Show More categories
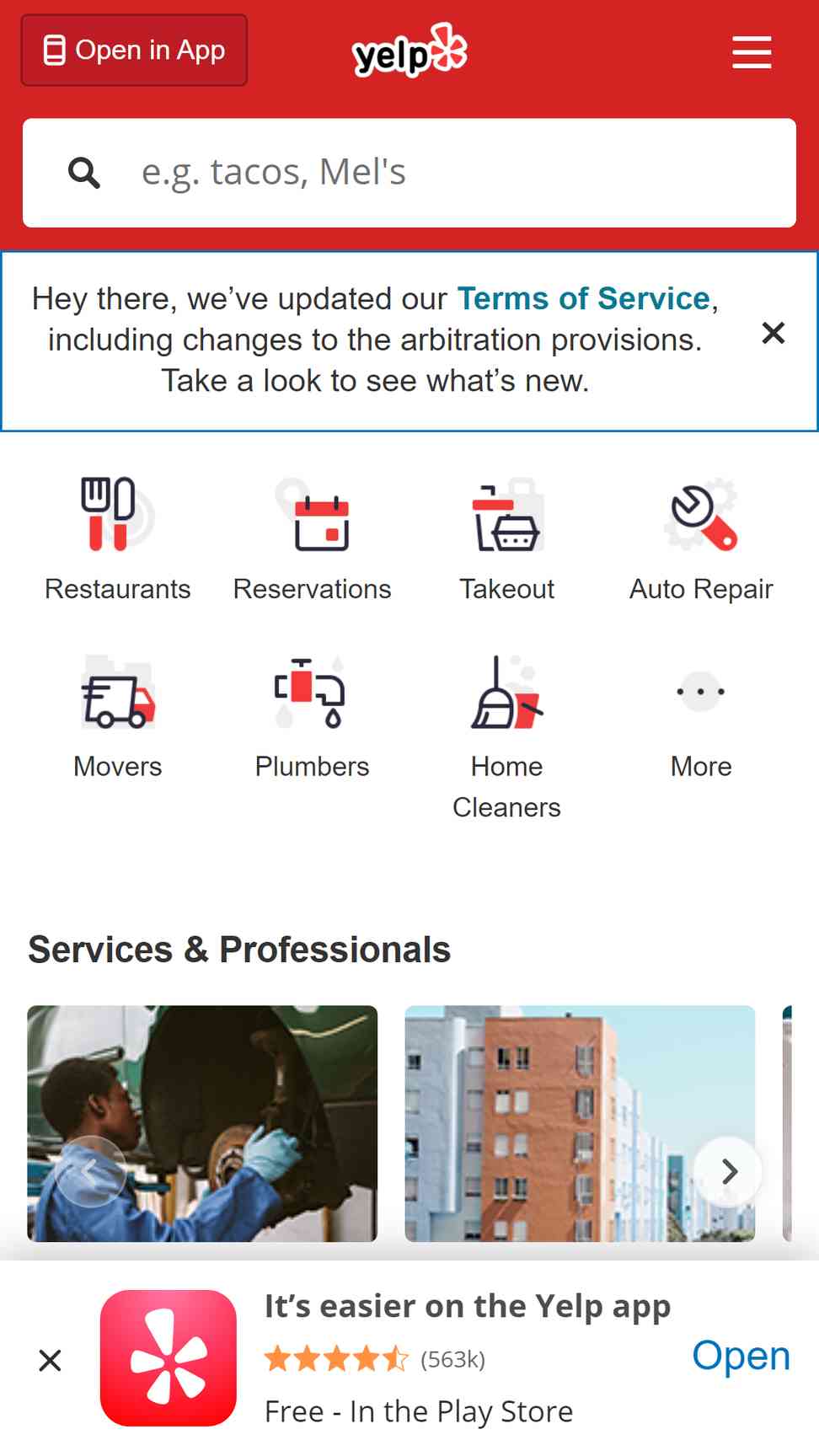This screenshot has width=819, height=1456. click(701, 716)
